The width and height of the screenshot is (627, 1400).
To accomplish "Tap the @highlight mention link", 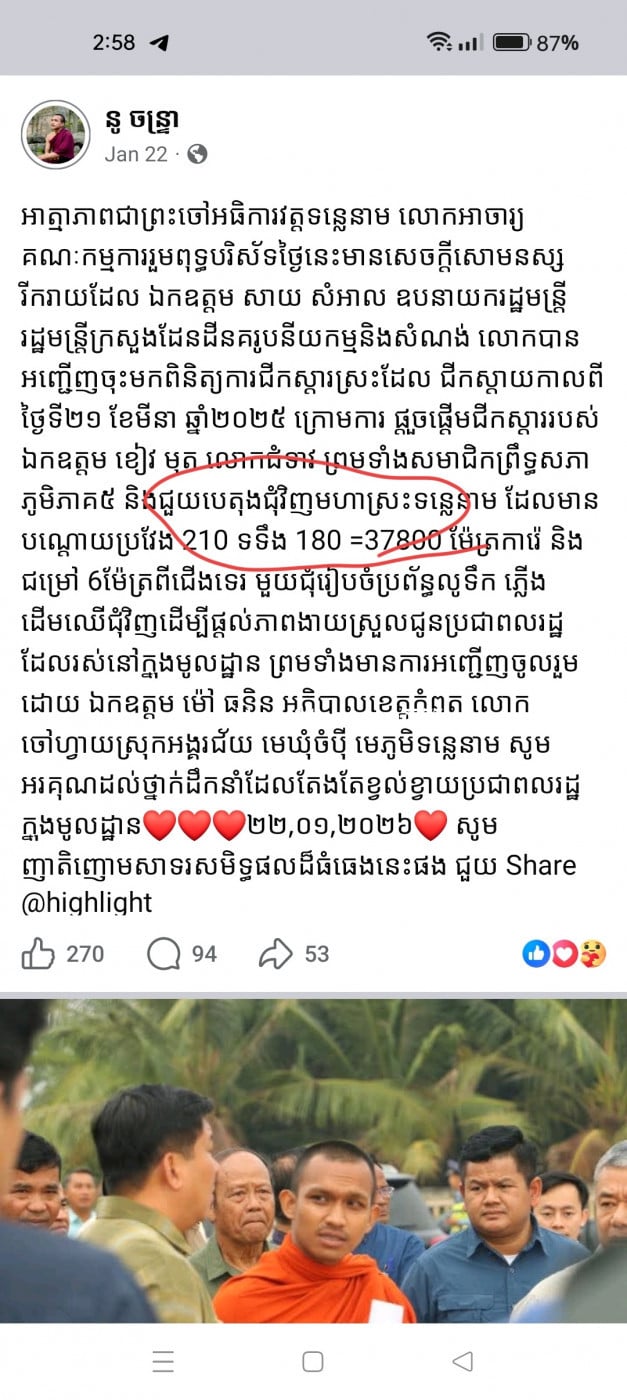I will point(87,903).
